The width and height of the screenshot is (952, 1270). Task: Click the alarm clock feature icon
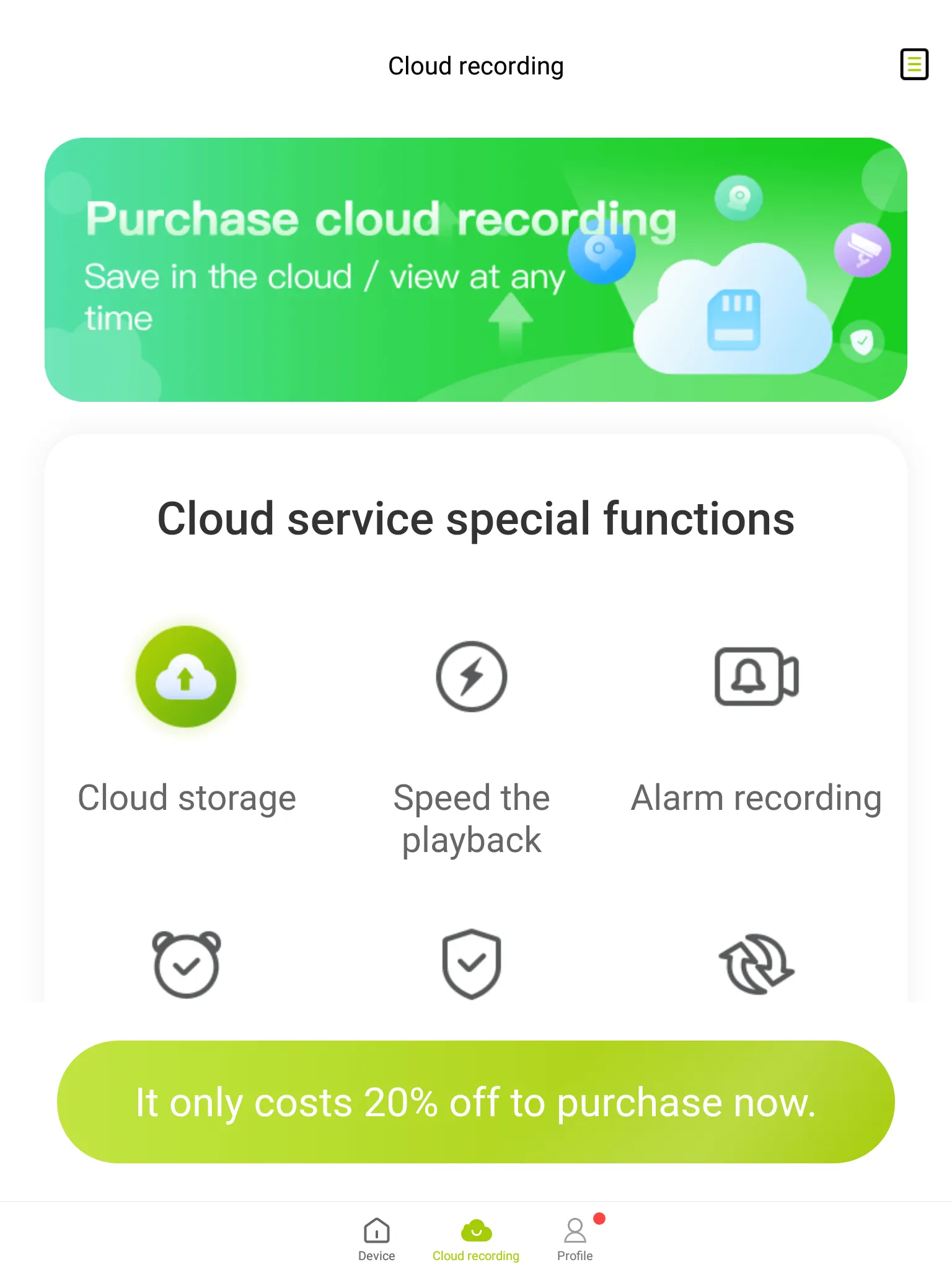[186, 966]
